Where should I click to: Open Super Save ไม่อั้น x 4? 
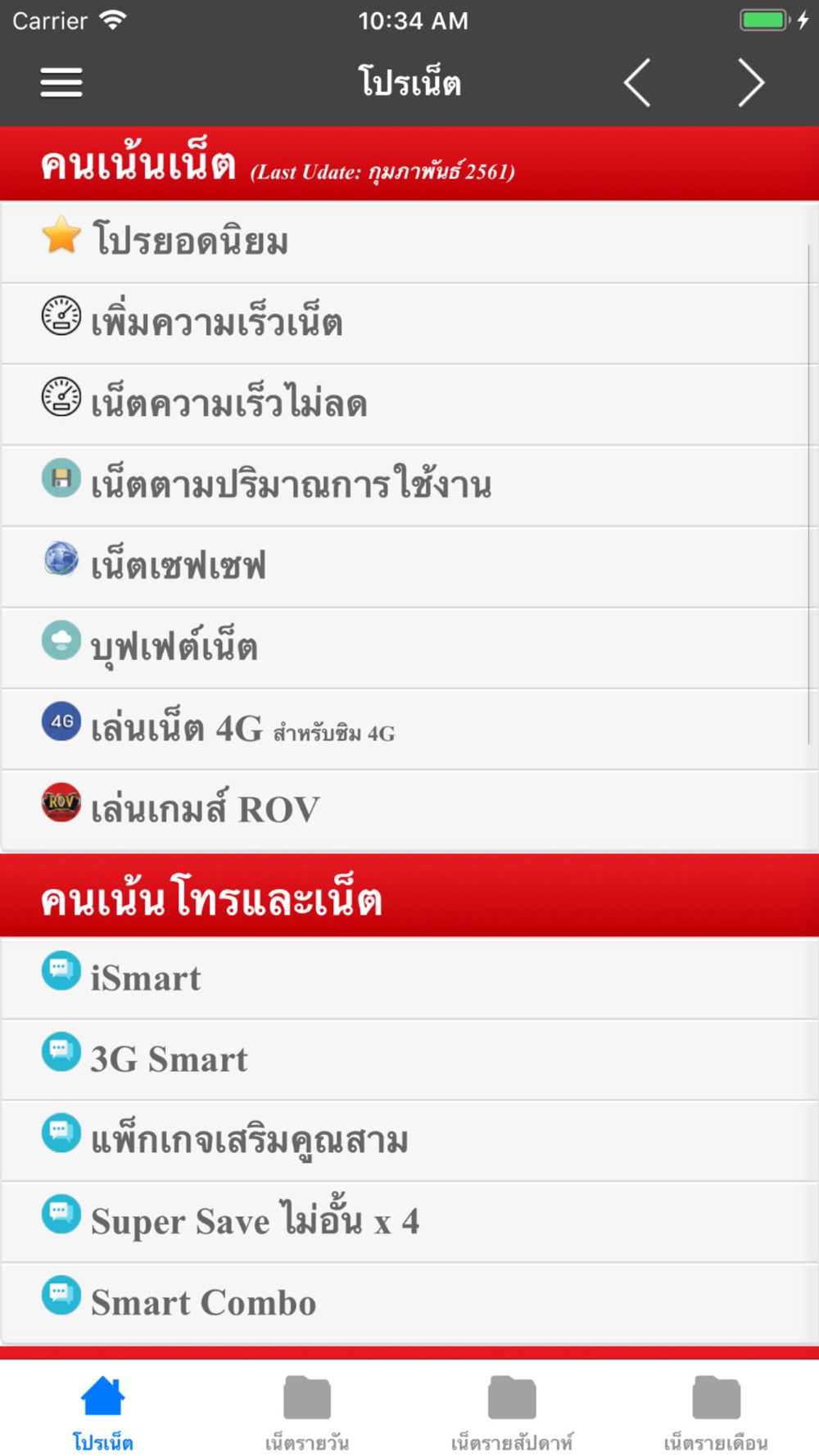[409, 1222]
